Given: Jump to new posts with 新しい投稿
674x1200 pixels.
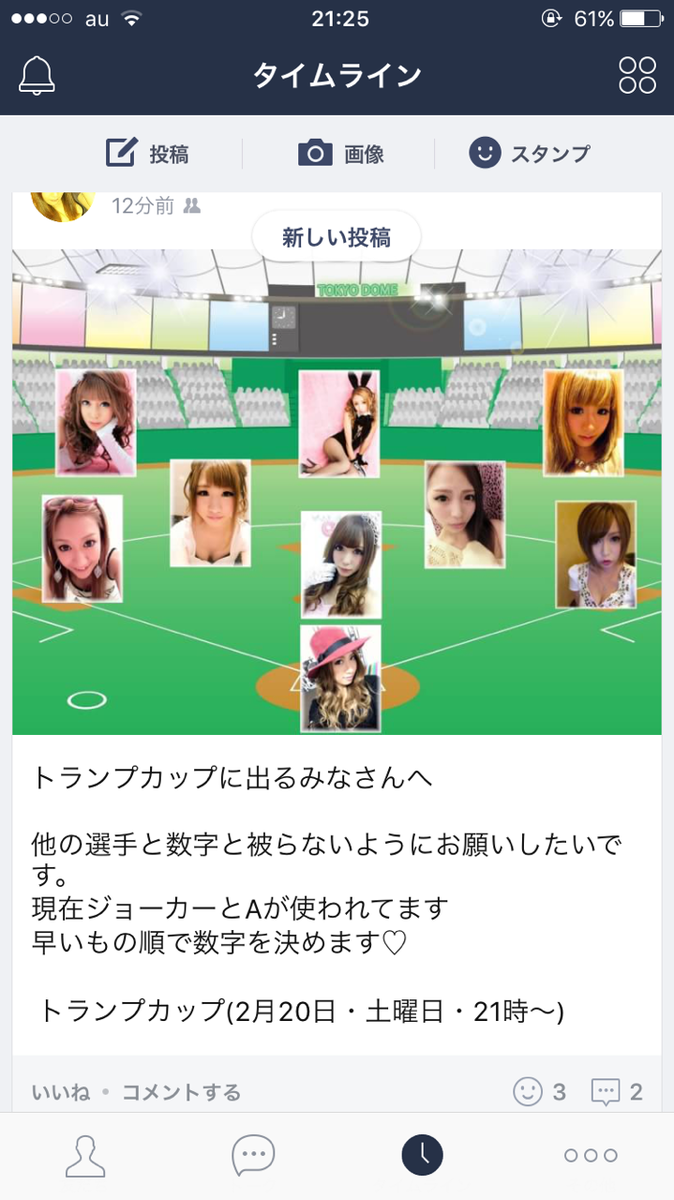Looking at the screenshot, I should click(336, 238).
